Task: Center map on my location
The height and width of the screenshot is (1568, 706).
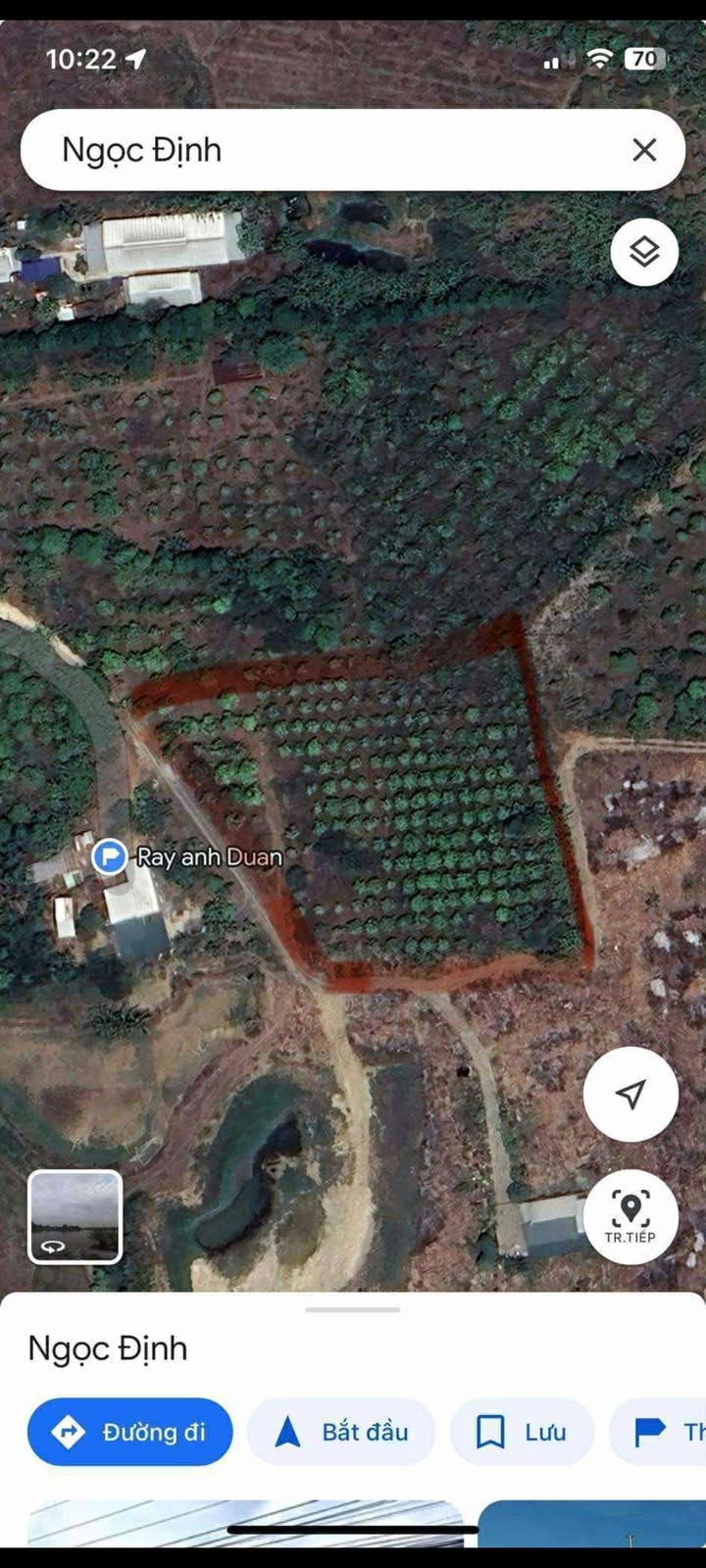Action: point(630,1094)
